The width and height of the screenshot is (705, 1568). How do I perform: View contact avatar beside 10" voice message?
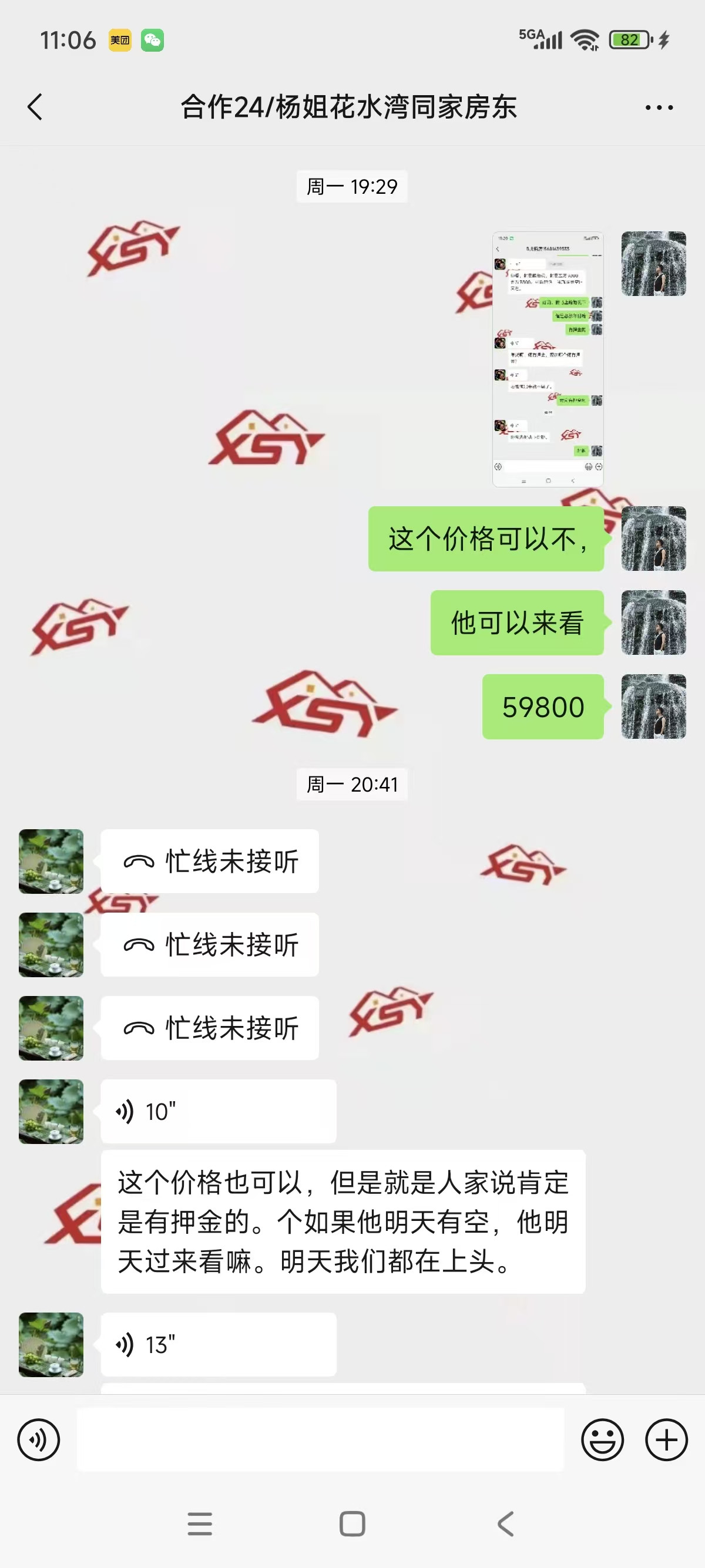point(51,1112)
